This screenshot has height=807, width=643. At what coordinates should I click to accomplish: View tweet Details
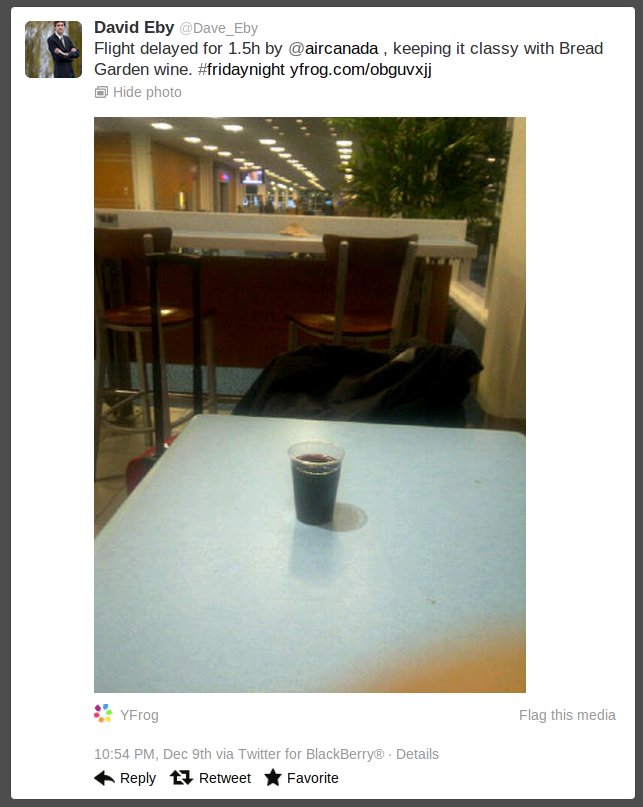(x=417, y=754)
